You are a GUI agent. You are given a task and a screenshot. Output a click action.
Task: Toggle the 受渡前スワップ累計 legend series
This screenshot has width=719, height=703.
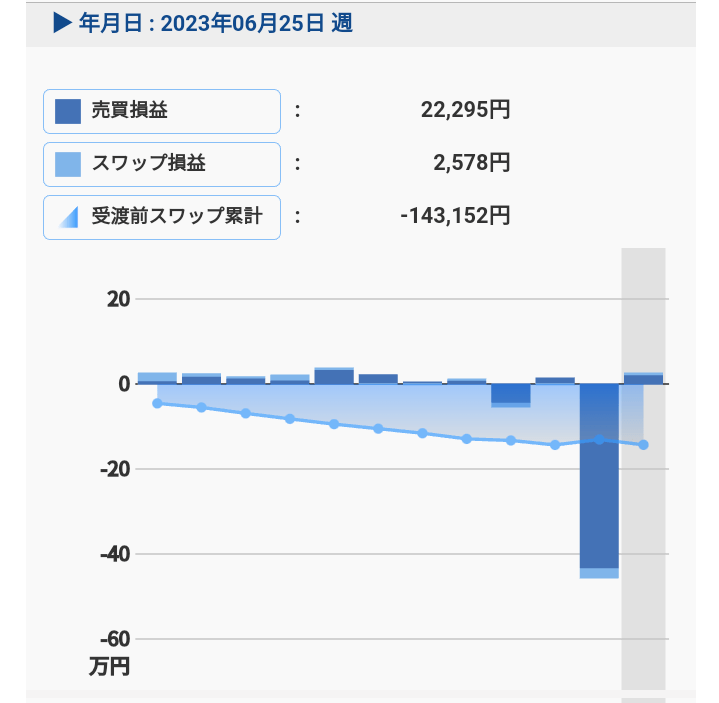coord(161,217)
